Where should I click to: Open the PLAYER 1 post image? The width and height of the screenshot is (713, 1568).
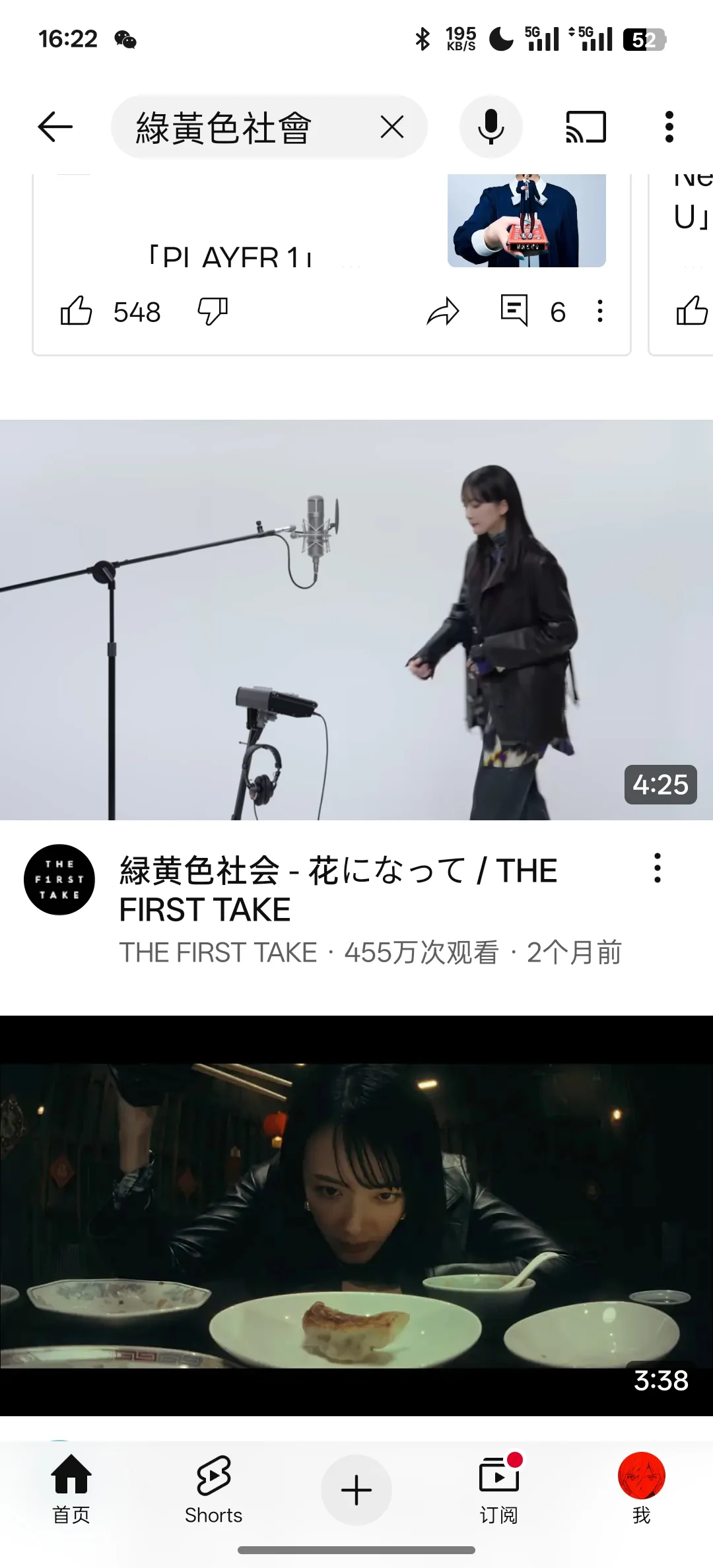coord(527,220)
